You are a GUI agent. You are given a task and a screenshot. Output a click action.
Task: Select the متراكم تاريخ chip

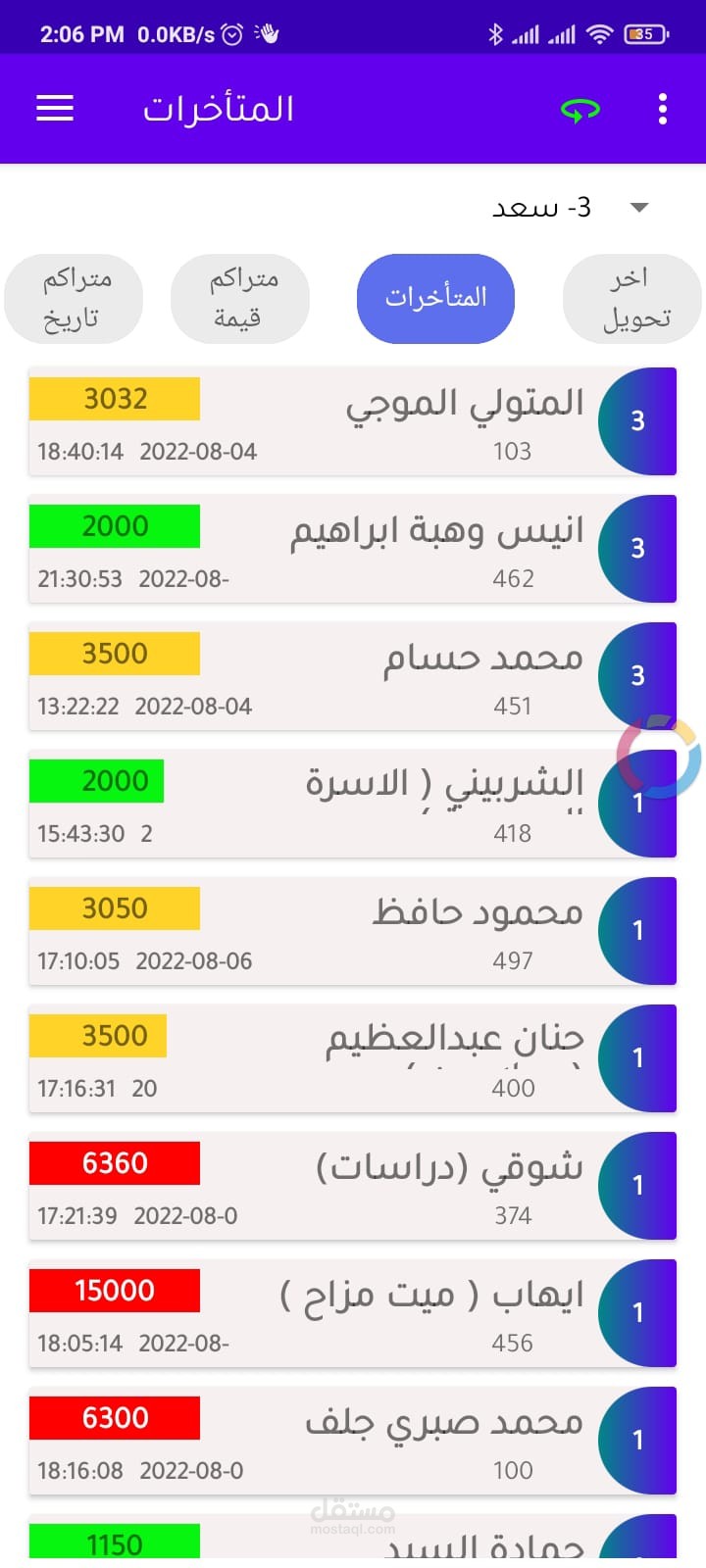coord(74,298)
